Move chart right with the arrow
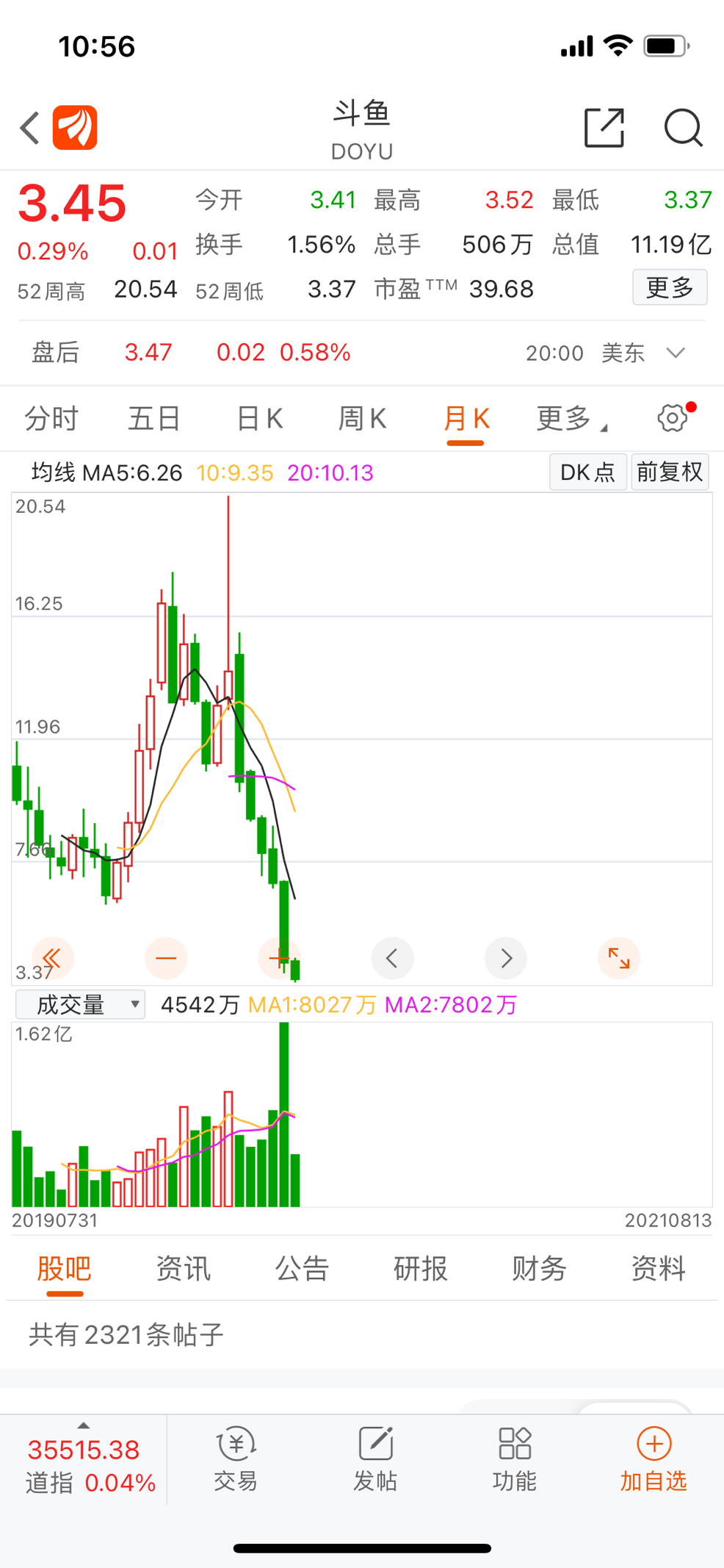This screenshot has width=724, height=1568. pyautogui.click(x=506, y=958)
